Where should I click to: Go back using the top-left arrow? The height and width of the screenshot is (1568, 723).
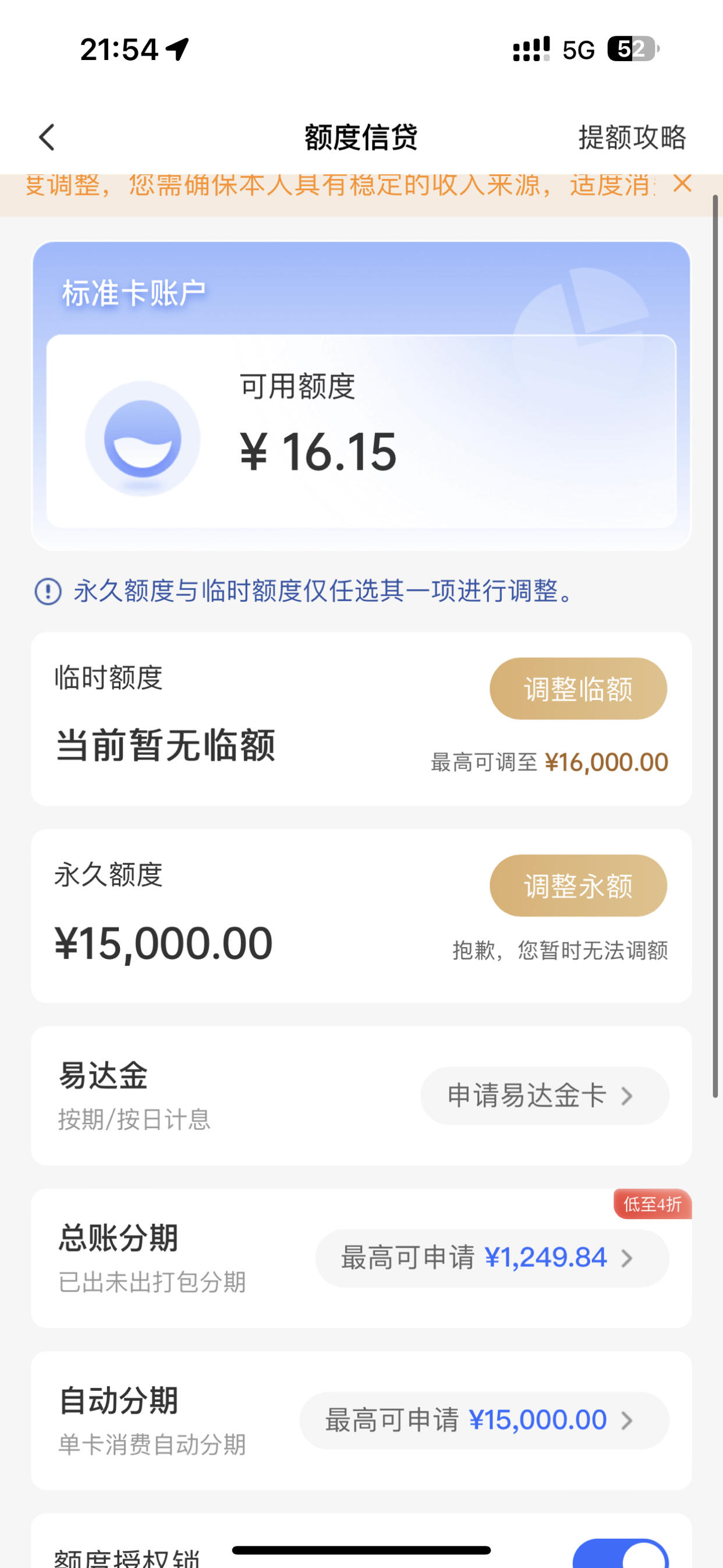(x=47, y=137)
